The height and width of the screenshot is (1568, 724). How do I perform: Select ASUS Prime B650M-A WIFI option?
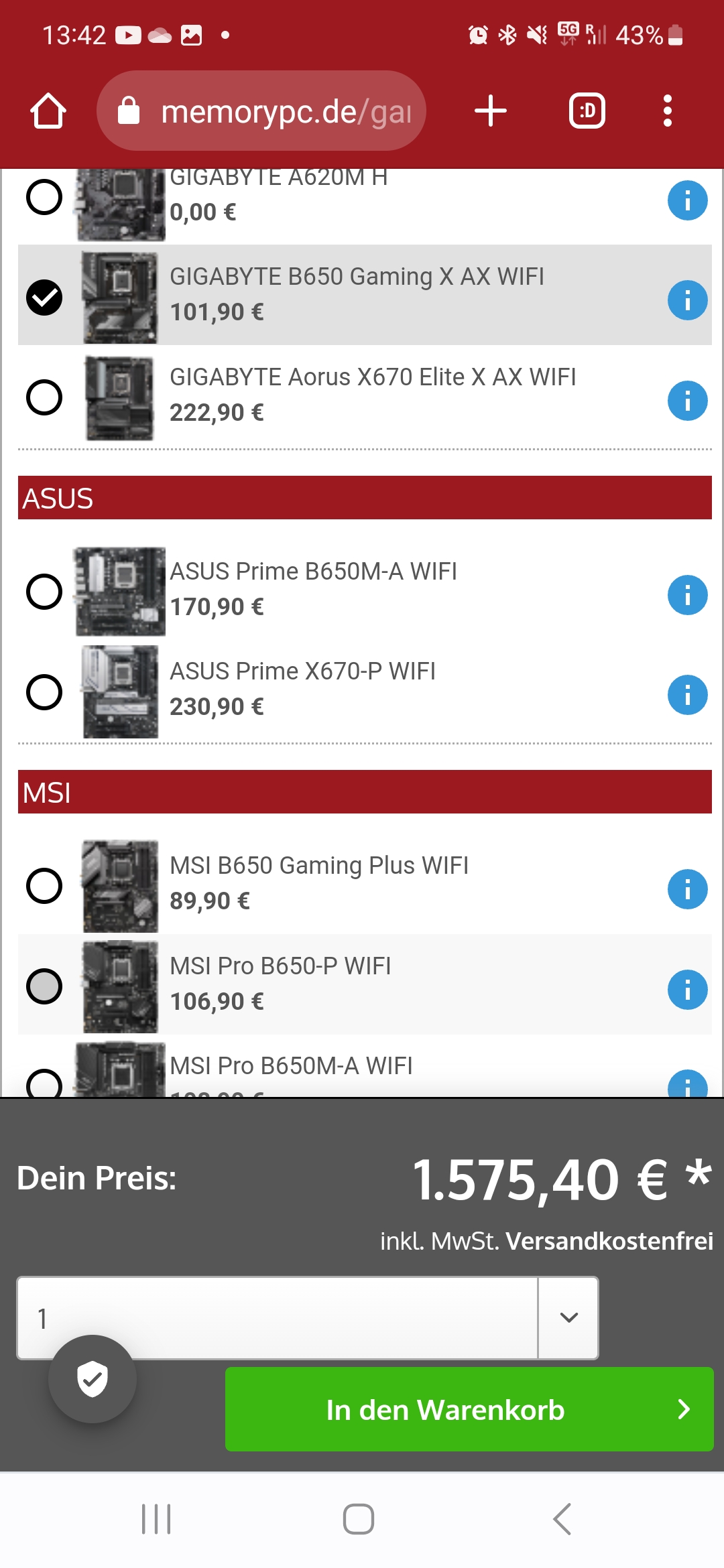tap(44, 592)
